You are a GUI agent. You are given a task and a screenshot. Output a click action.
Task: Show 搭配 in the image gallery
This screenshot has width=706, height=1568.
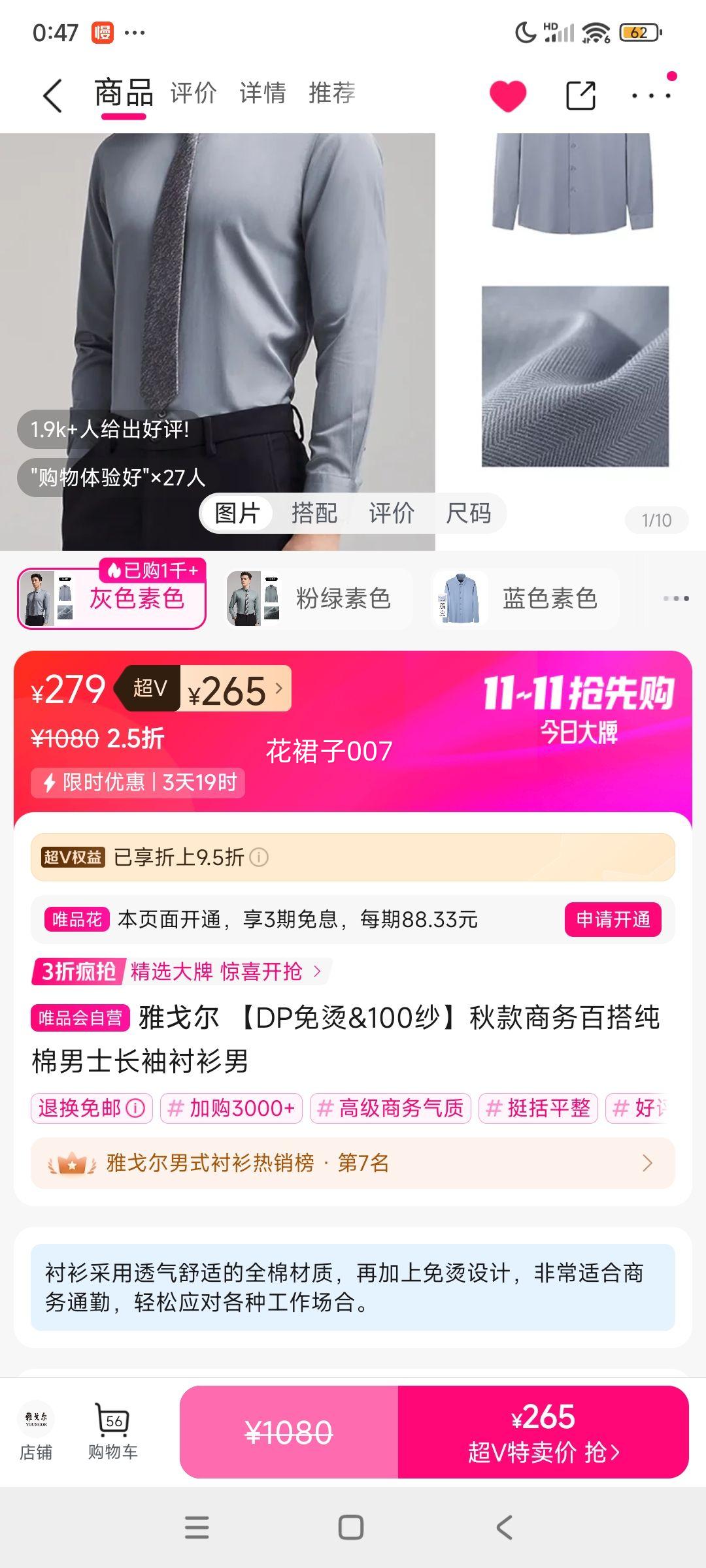tap(314, 513)
